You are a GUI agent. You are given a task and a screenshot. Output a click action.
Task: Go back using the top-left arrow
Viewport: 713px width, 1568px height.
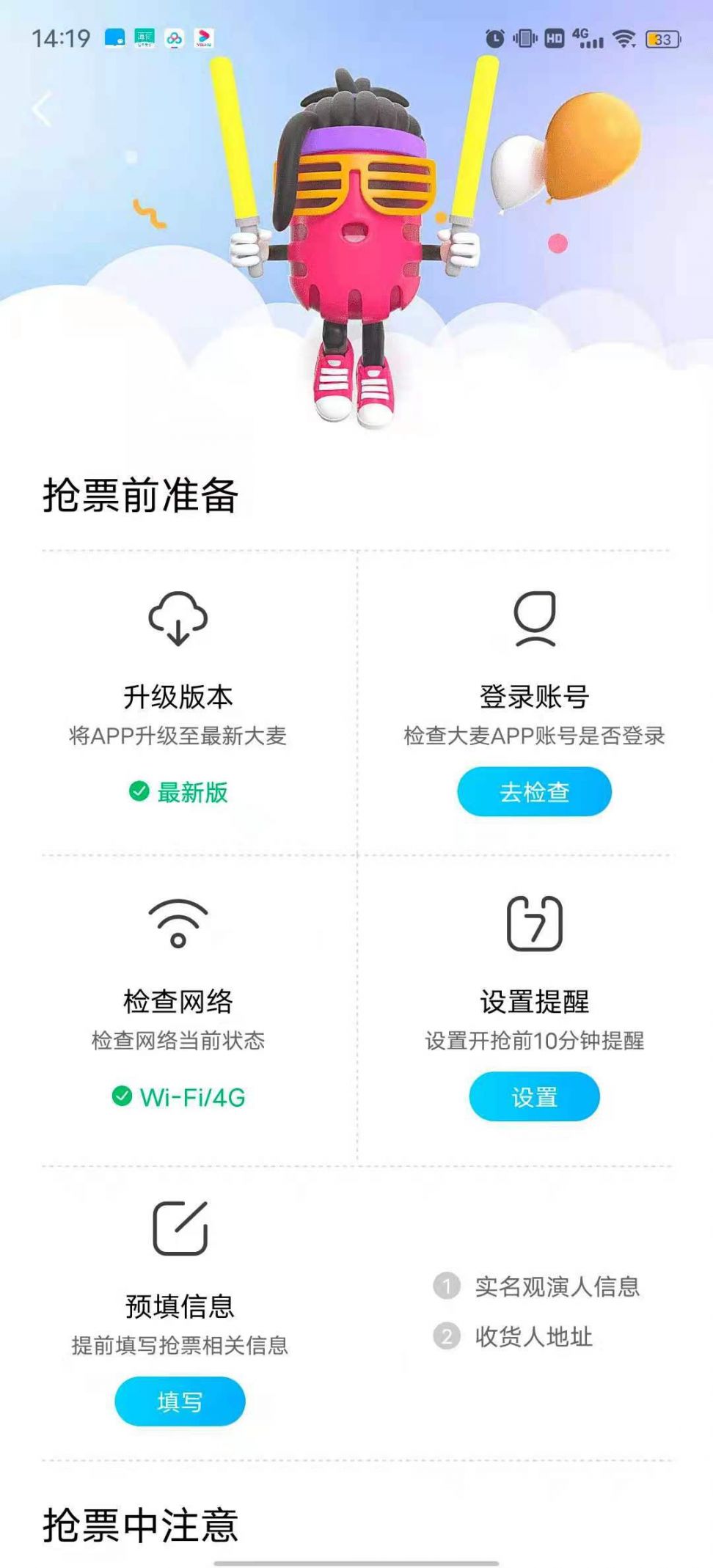coord(42,110)
